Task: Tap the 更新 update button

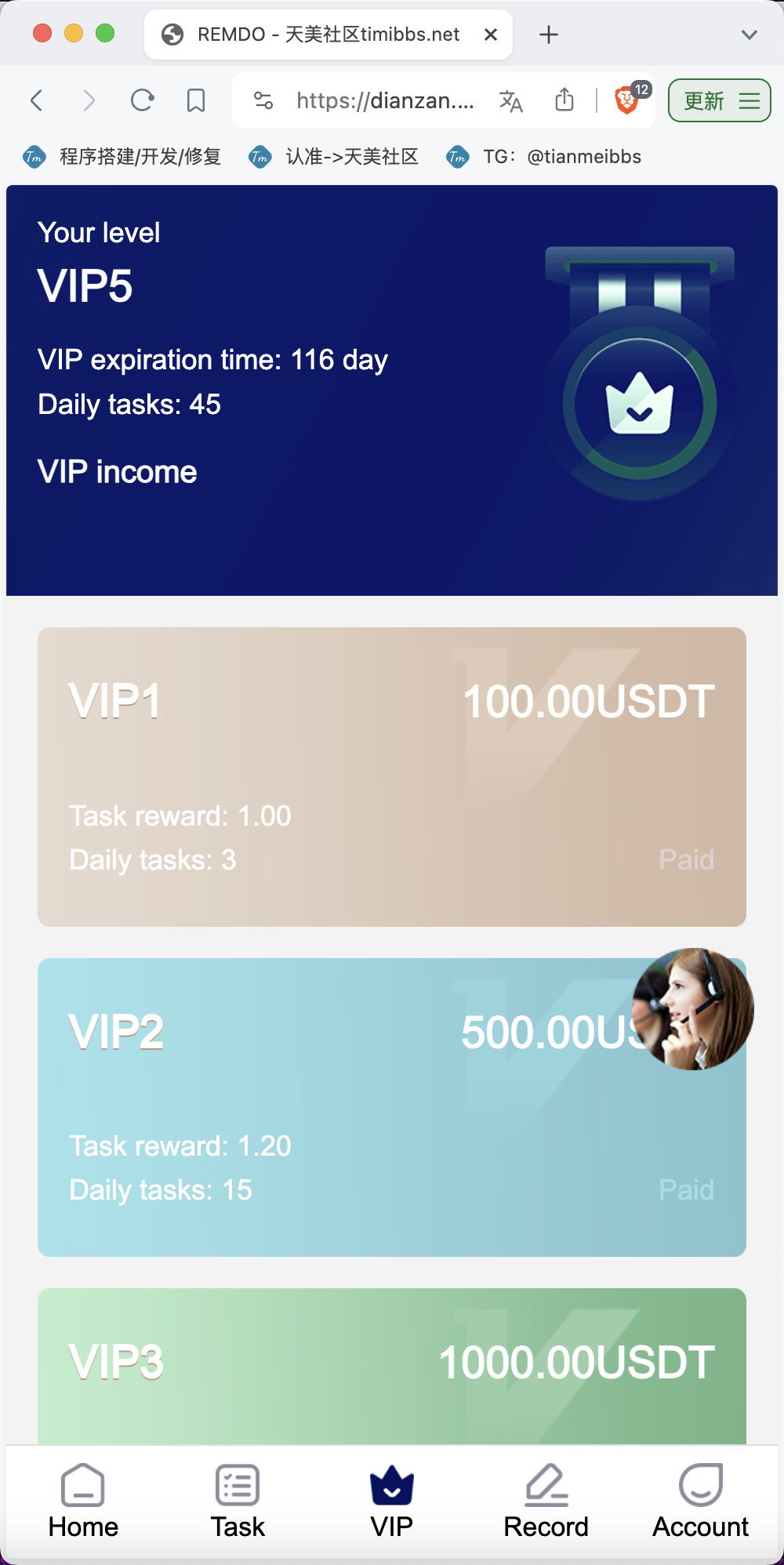Action: point(720,100)
